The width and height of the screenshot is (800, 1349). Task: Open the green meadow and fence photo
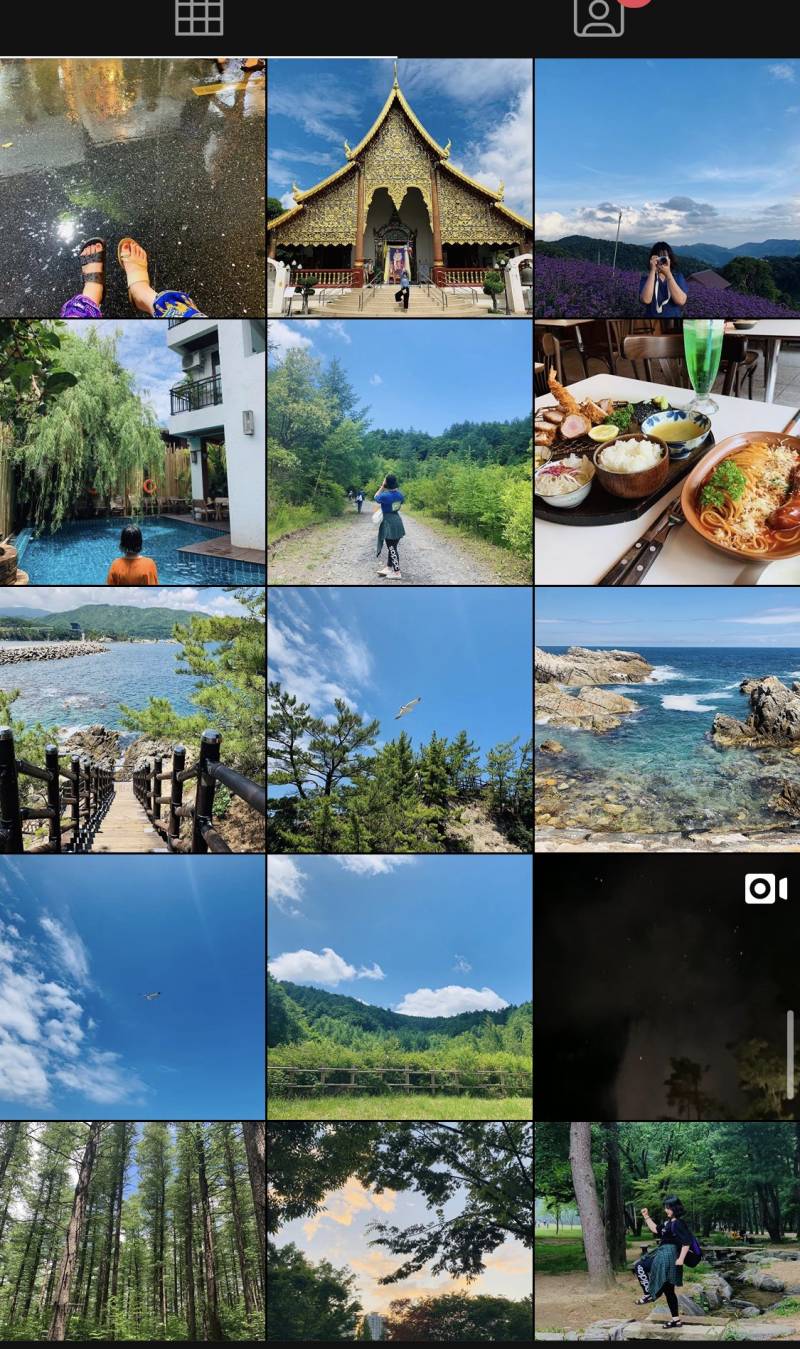coord(399,987)
